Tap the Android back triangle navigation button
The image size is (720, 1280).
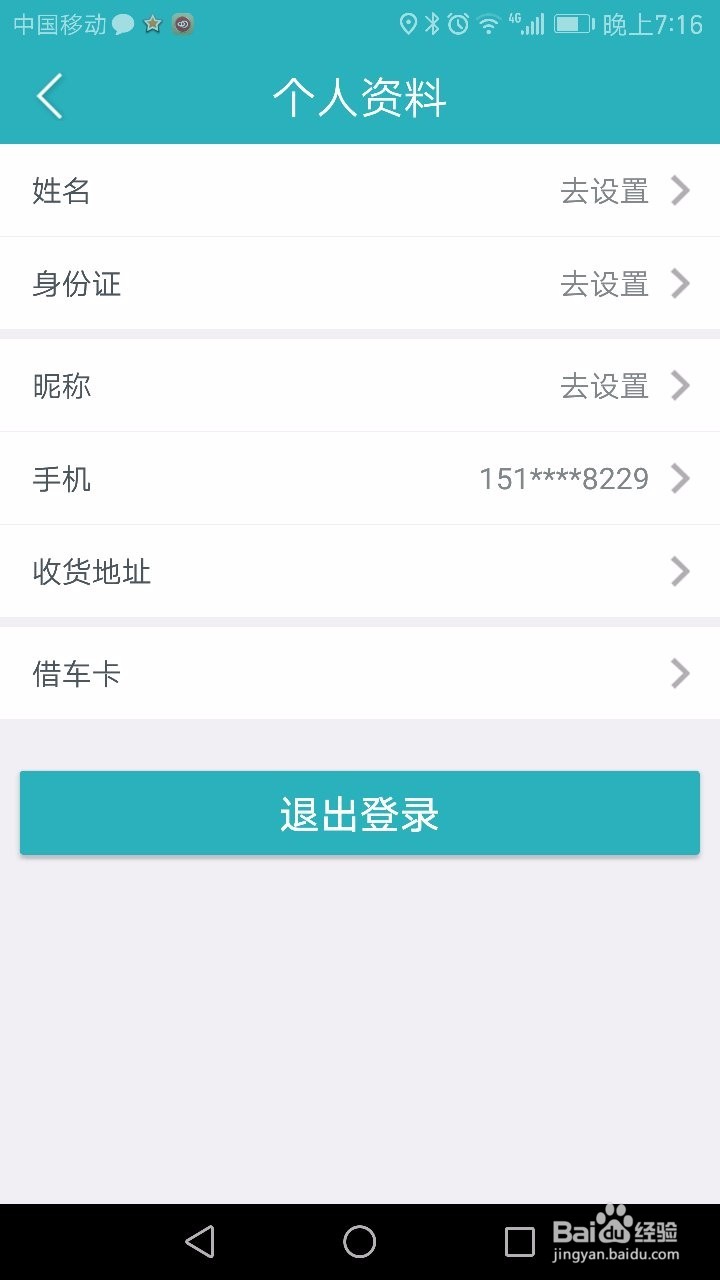tap(200, 1243)
